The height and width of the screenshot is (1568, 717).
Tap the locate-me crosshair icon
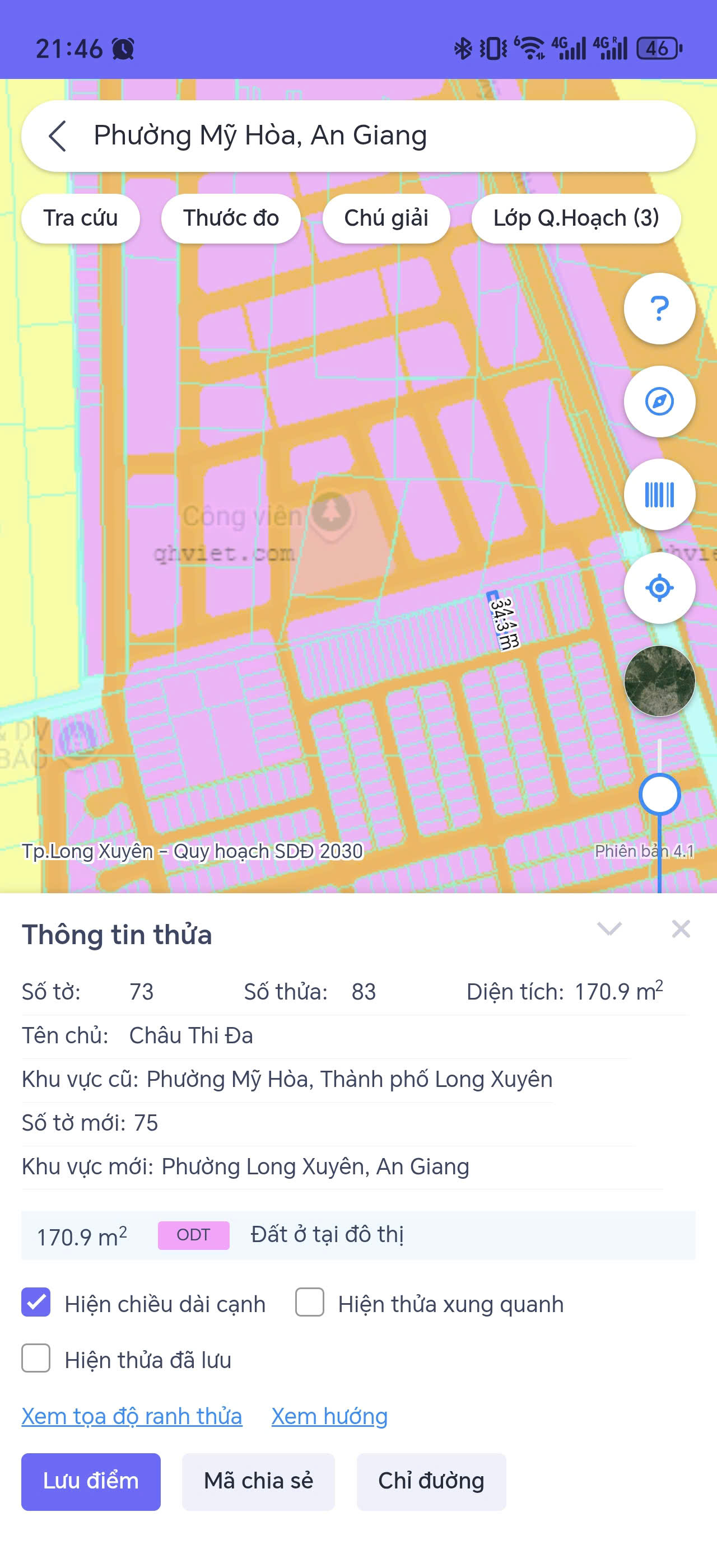tap(659, 587)
